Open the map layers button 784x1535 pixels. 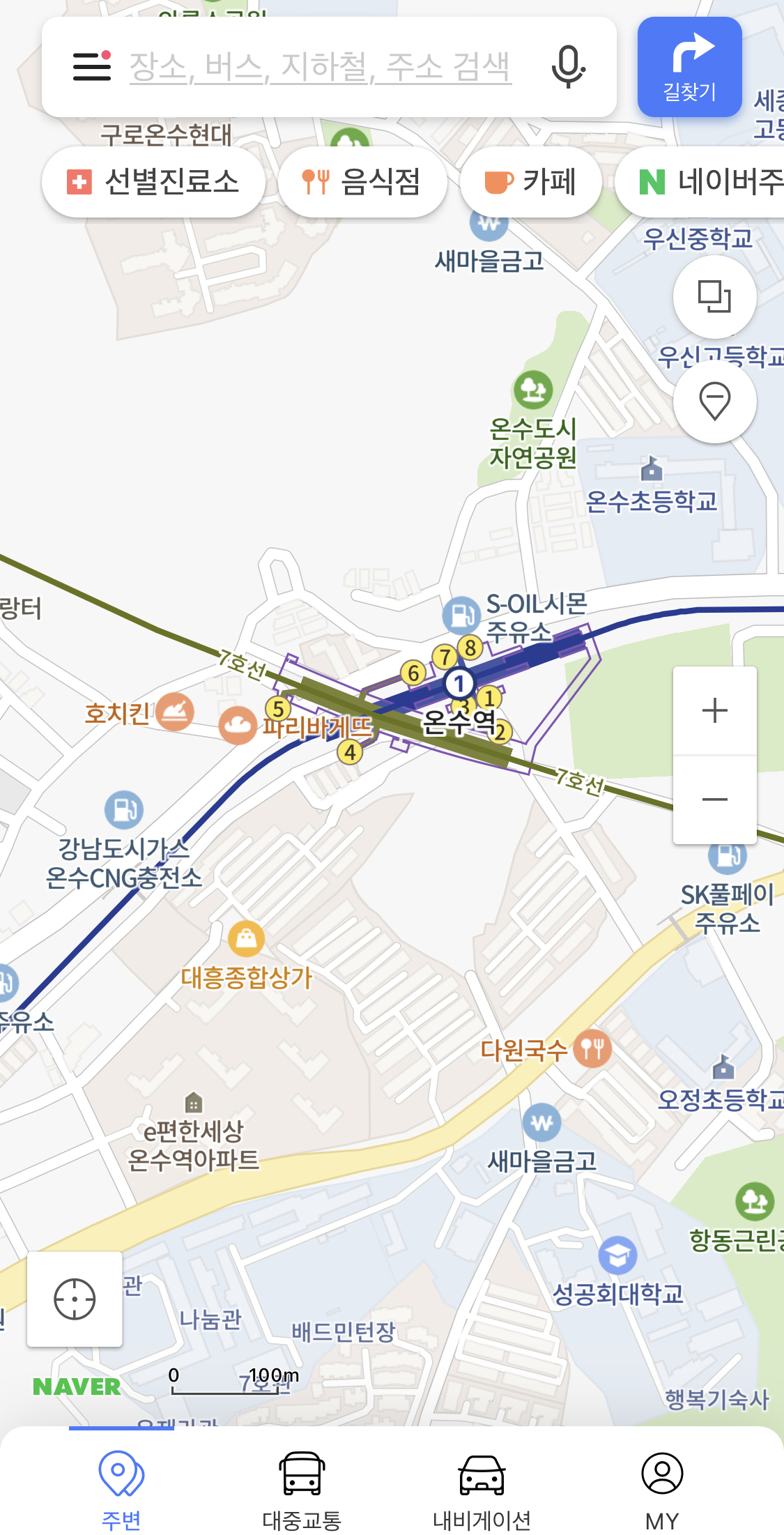click(714, 297)
